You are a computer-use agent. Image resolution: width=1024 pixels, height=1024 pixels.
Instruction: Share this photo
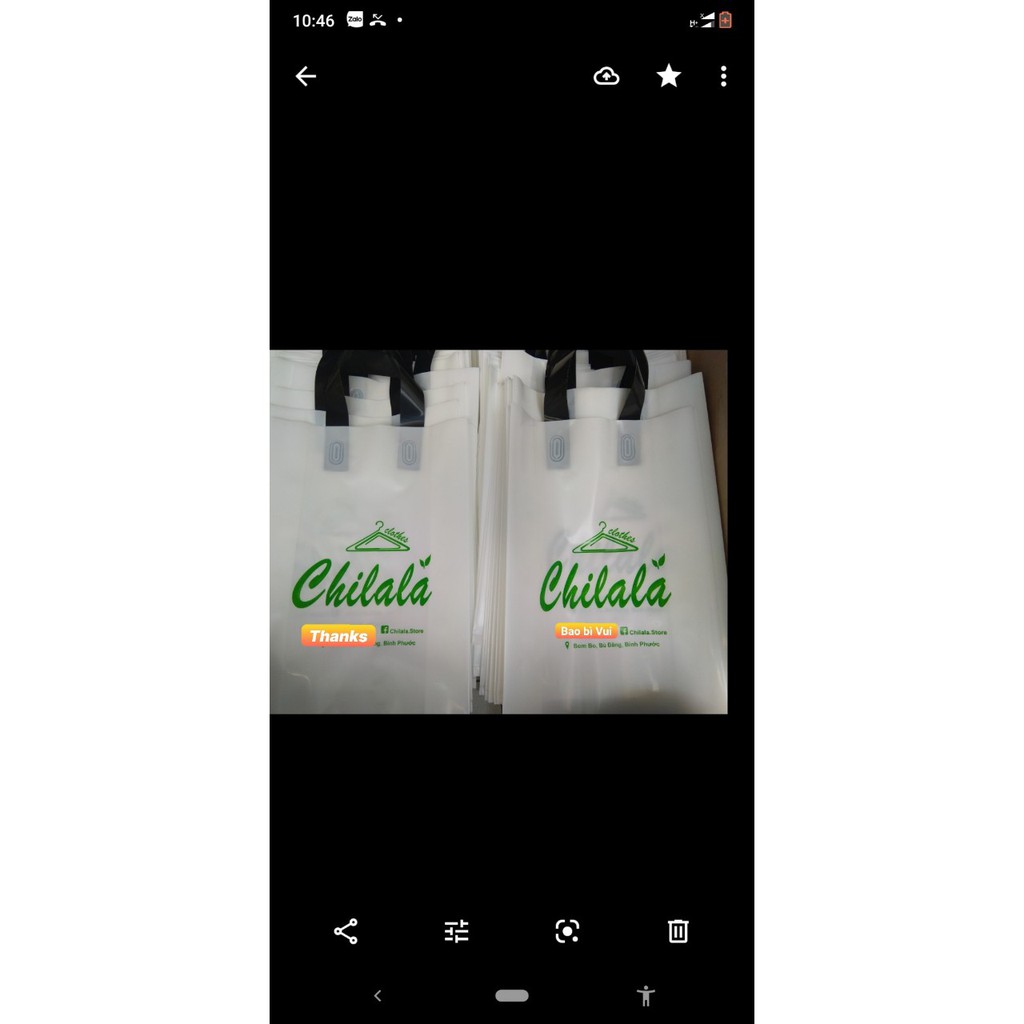[346, 931]
